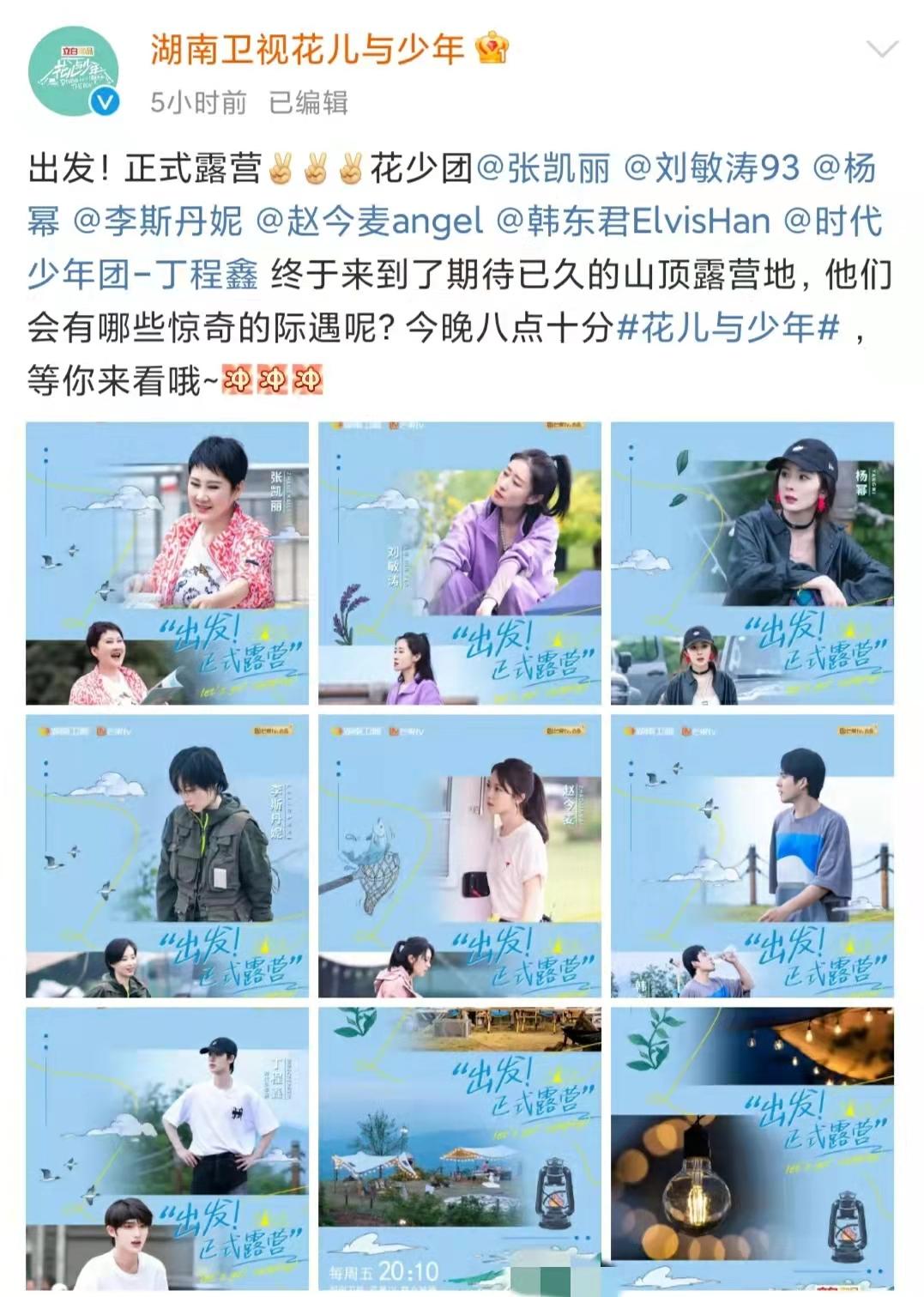The image size is (924, 1297).
Task: Open the @张凯丽 mention
Action: [542, 168]
